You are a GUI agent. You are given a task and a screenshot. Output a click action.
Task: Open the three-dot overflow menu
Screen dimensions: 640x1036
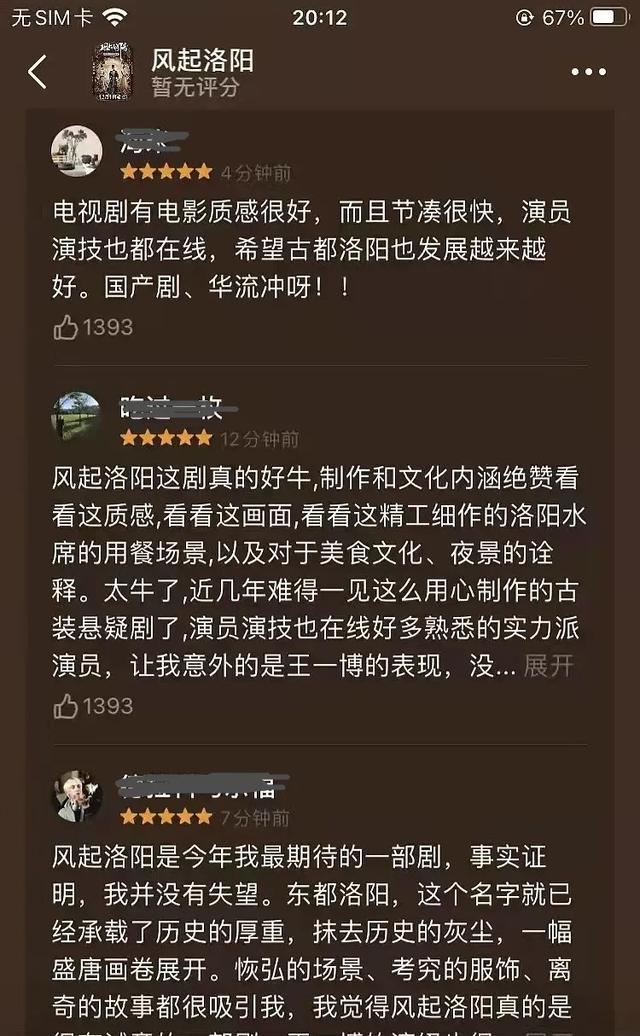click(589, 72)
